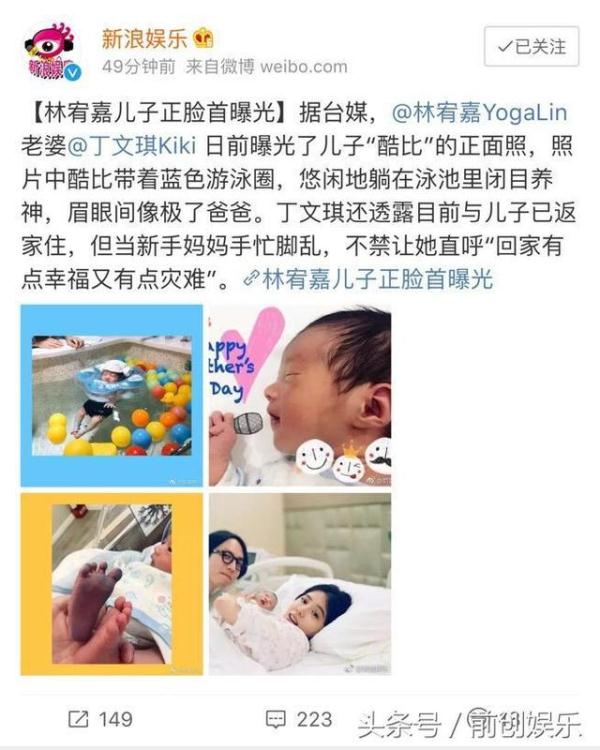The image size is (600, 750).
Task: View the hospital bed family photo
Action: [299, 583]
